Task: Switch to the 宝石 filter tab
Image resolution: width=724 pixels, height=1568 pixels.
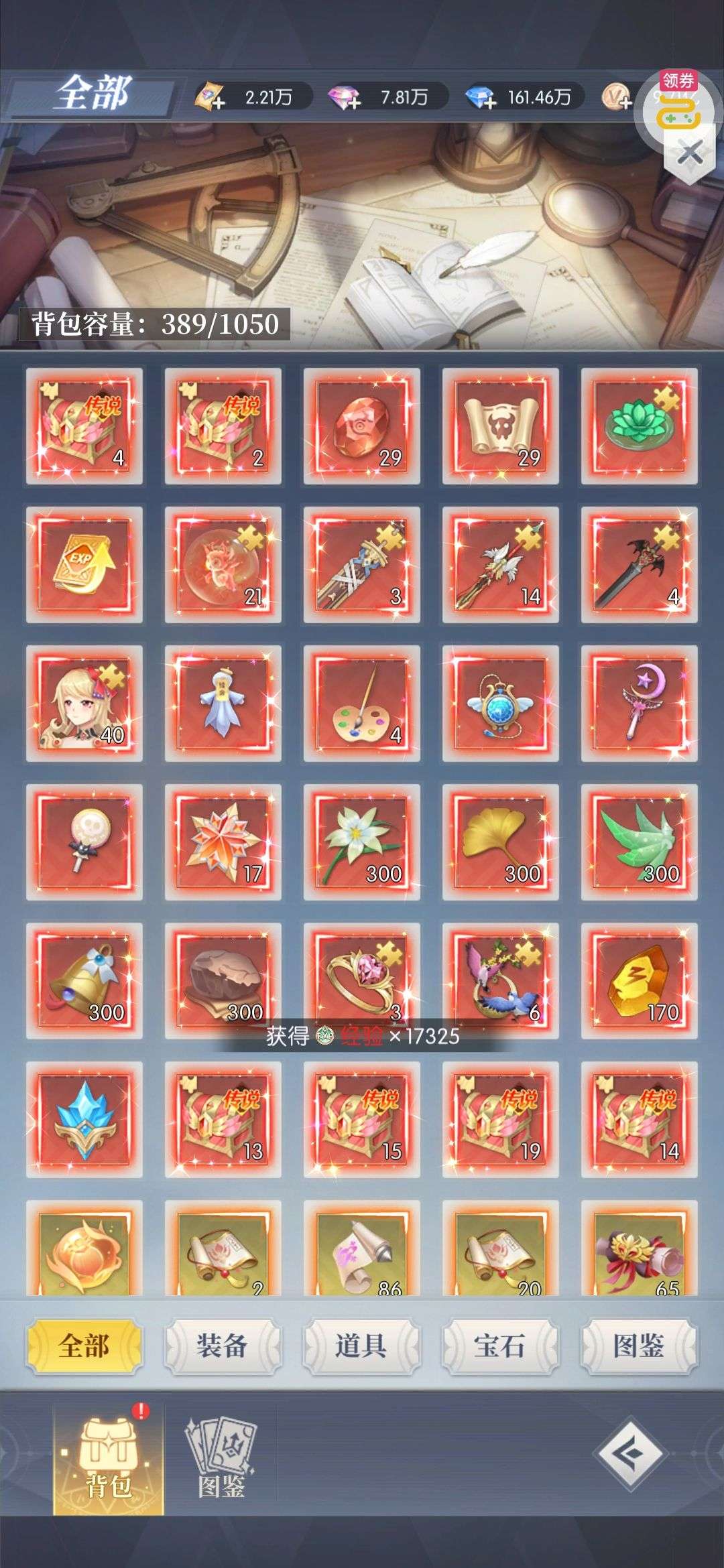Action: [x=500, y=1345]
